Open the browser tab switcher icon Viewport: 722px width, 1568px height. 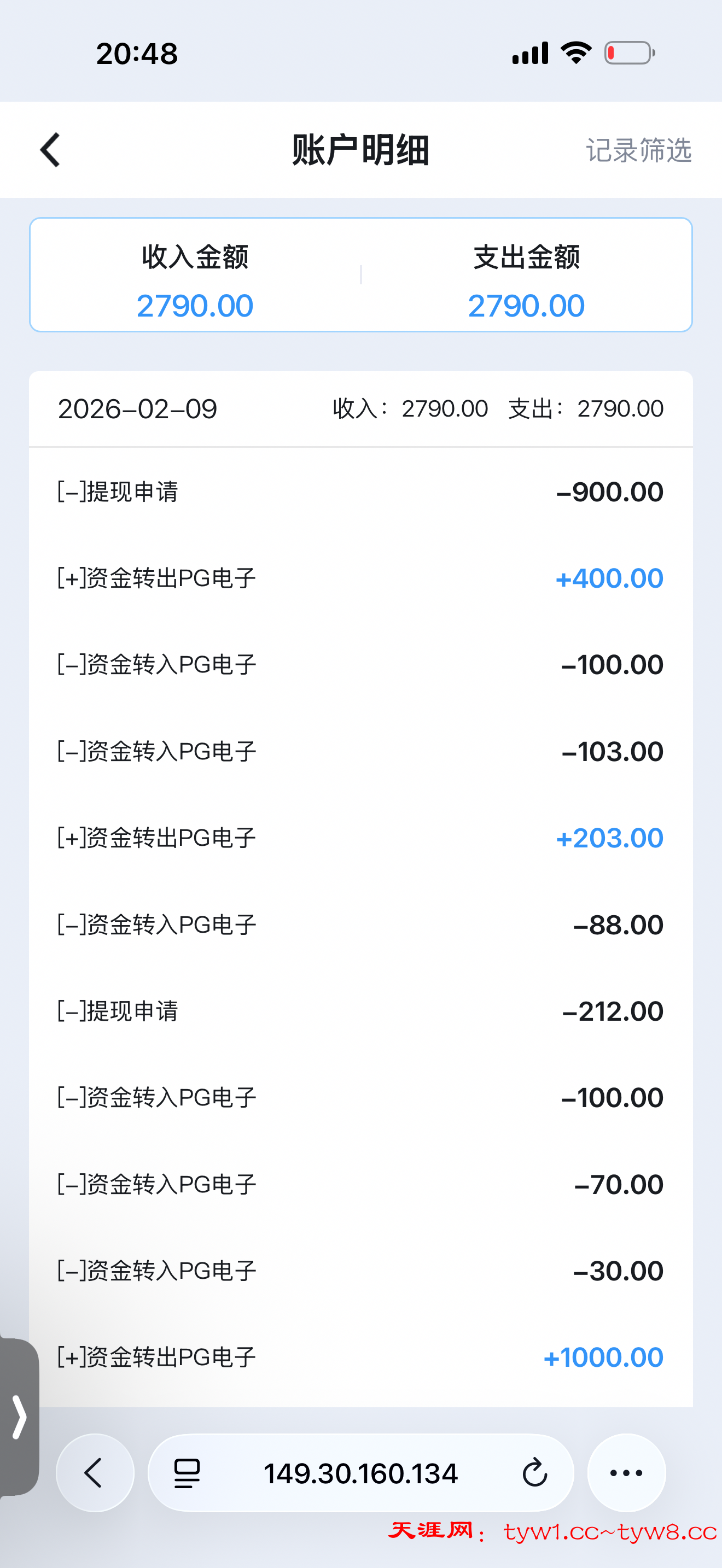pos(187,1473)
